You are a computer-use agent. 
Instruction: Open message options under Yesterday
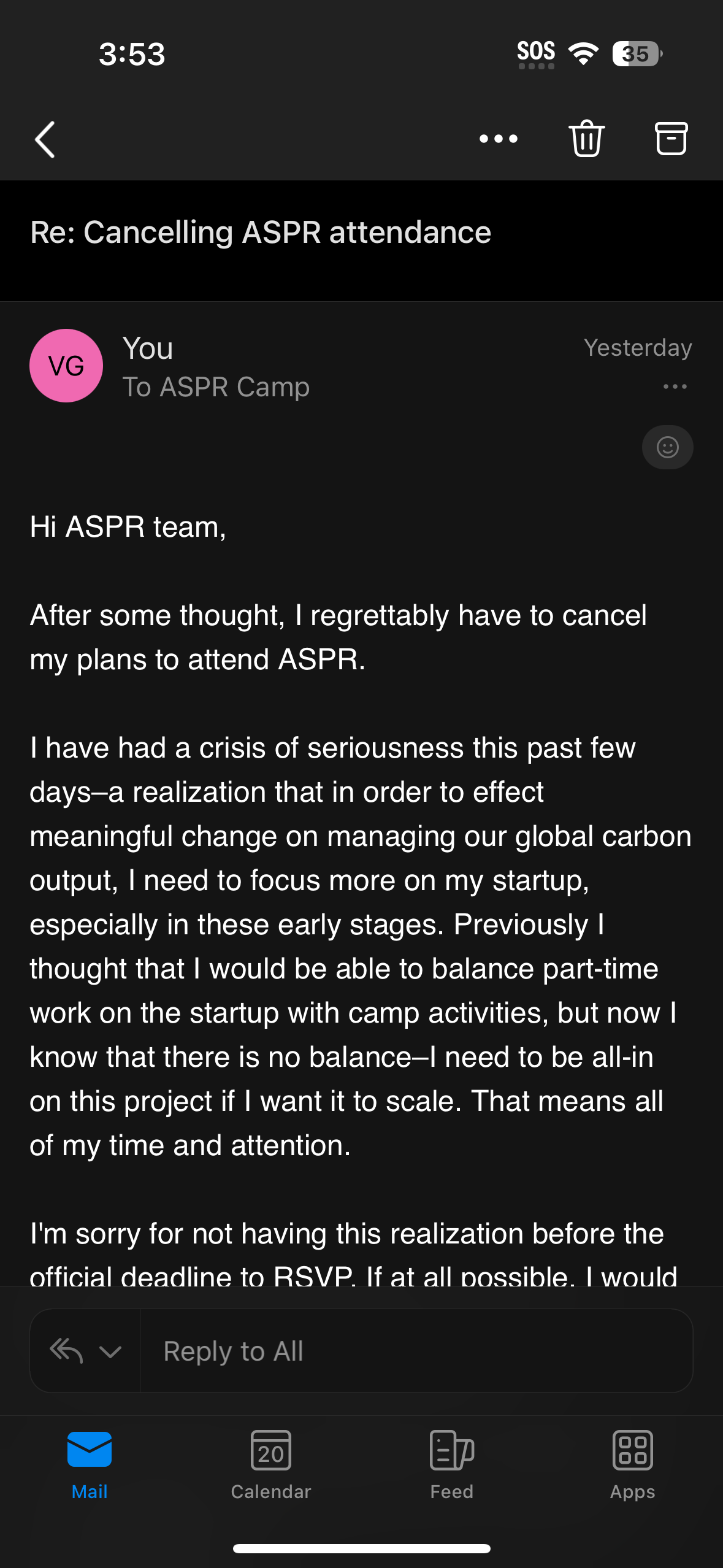[x=675, y=386]
